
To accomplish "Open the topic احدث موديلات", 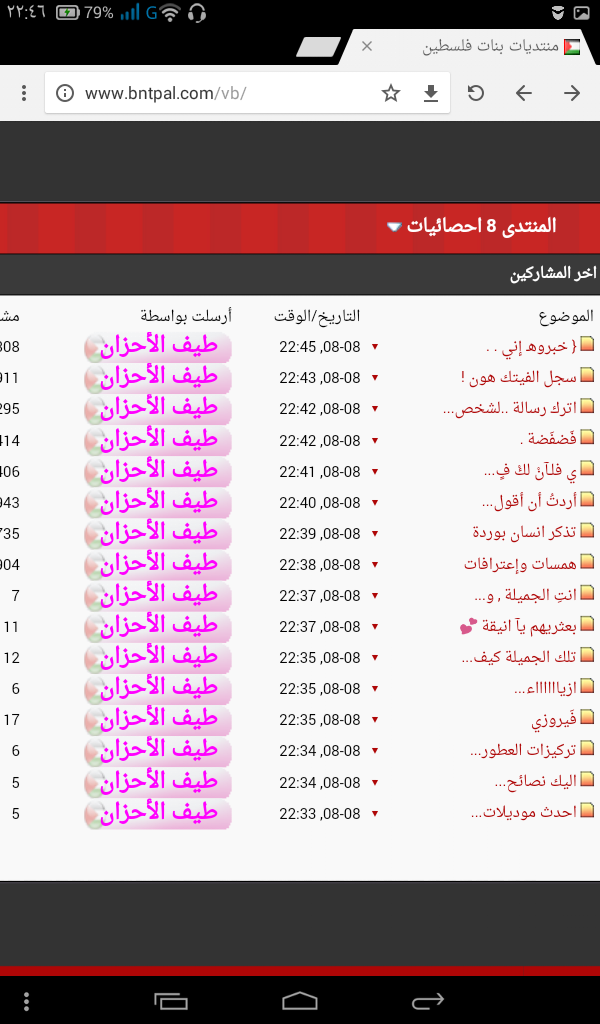I will (524, 813).
